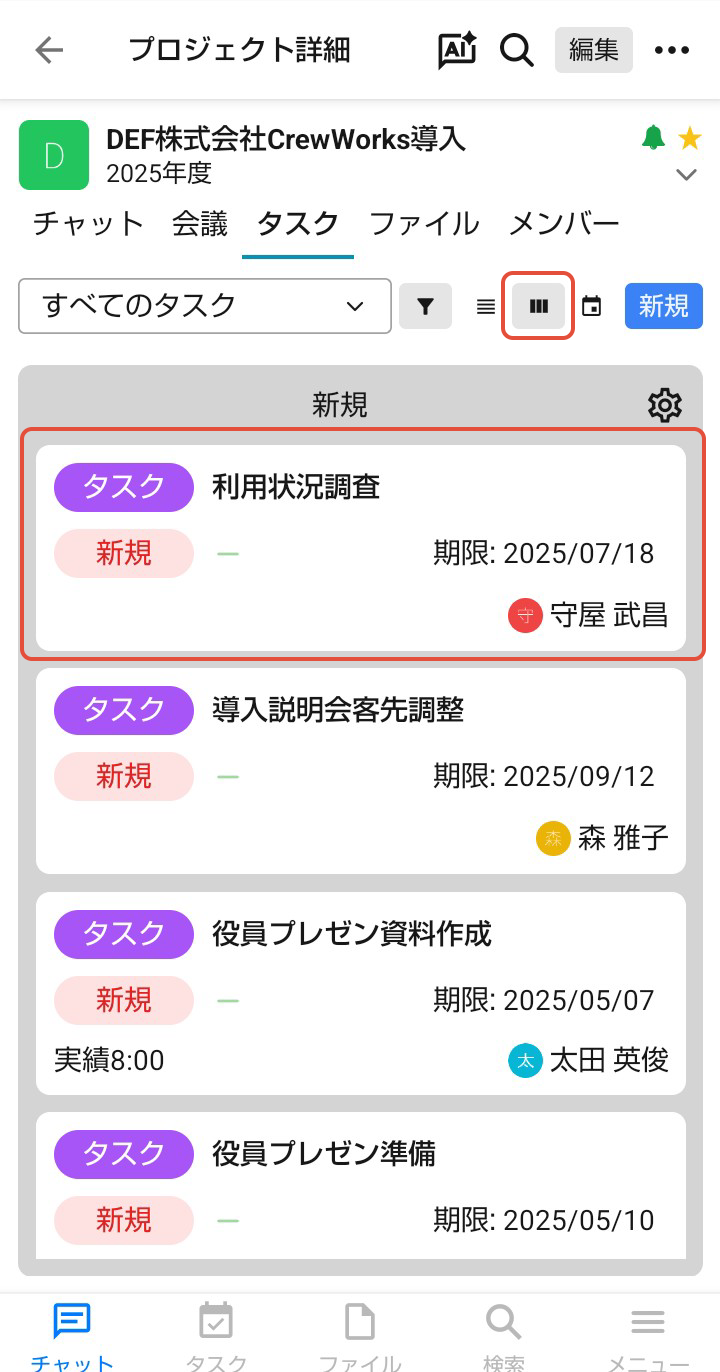Tap the 編集 edit button

[593, 50]
